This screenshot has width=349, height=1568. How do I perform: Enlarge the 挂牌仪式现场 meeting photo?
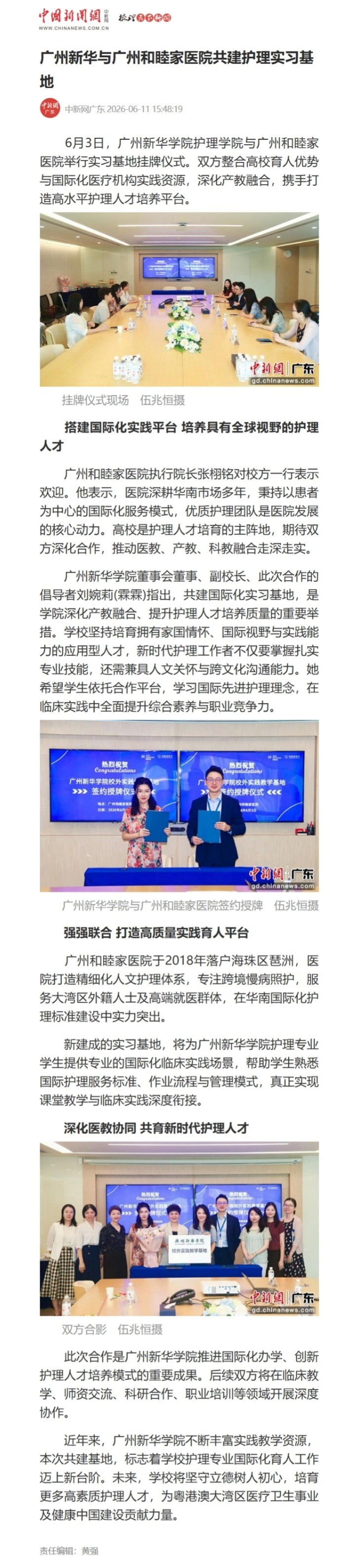179,299
